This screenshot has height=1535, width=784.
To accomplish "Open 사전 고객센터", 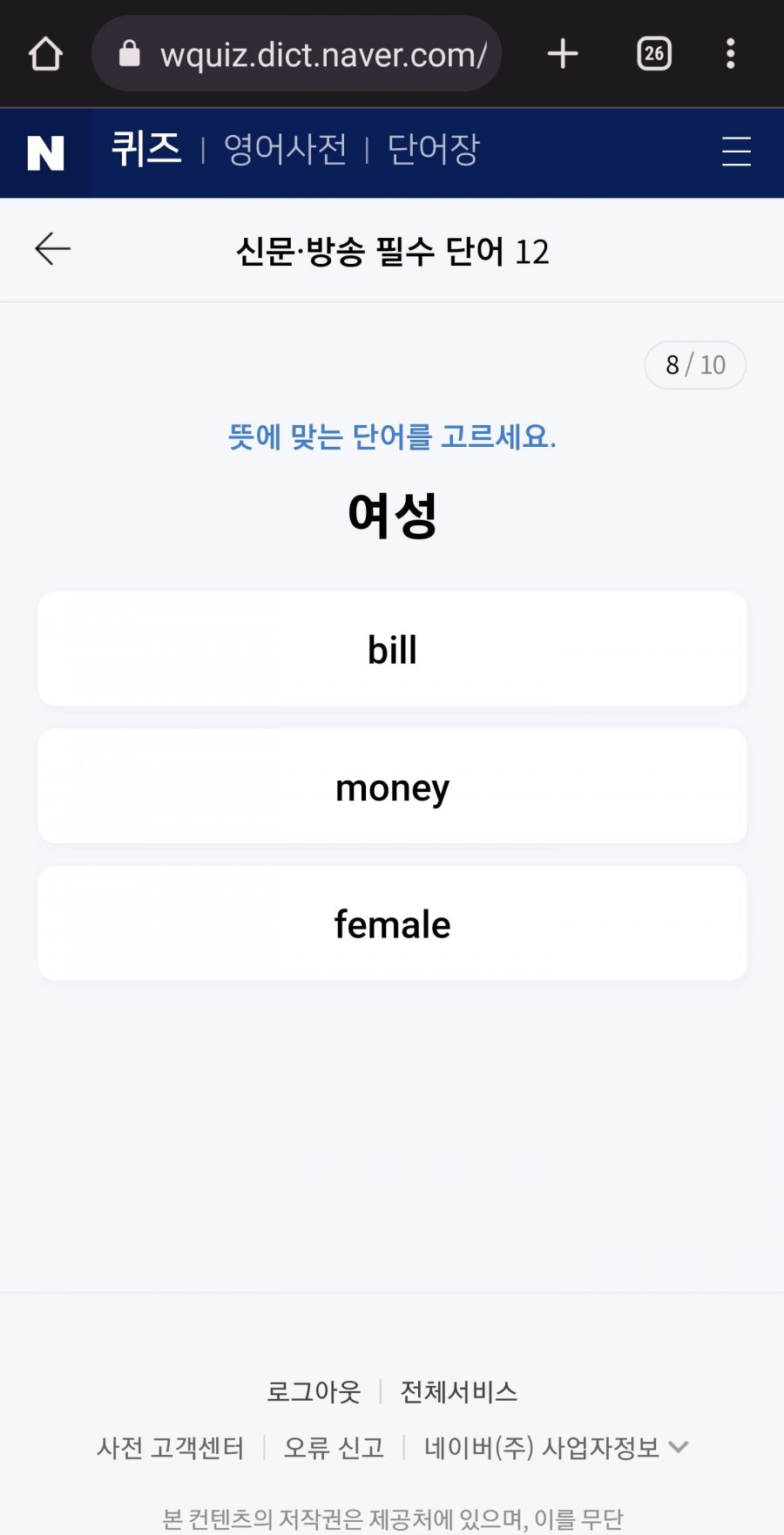I will tap(170, 1447).
